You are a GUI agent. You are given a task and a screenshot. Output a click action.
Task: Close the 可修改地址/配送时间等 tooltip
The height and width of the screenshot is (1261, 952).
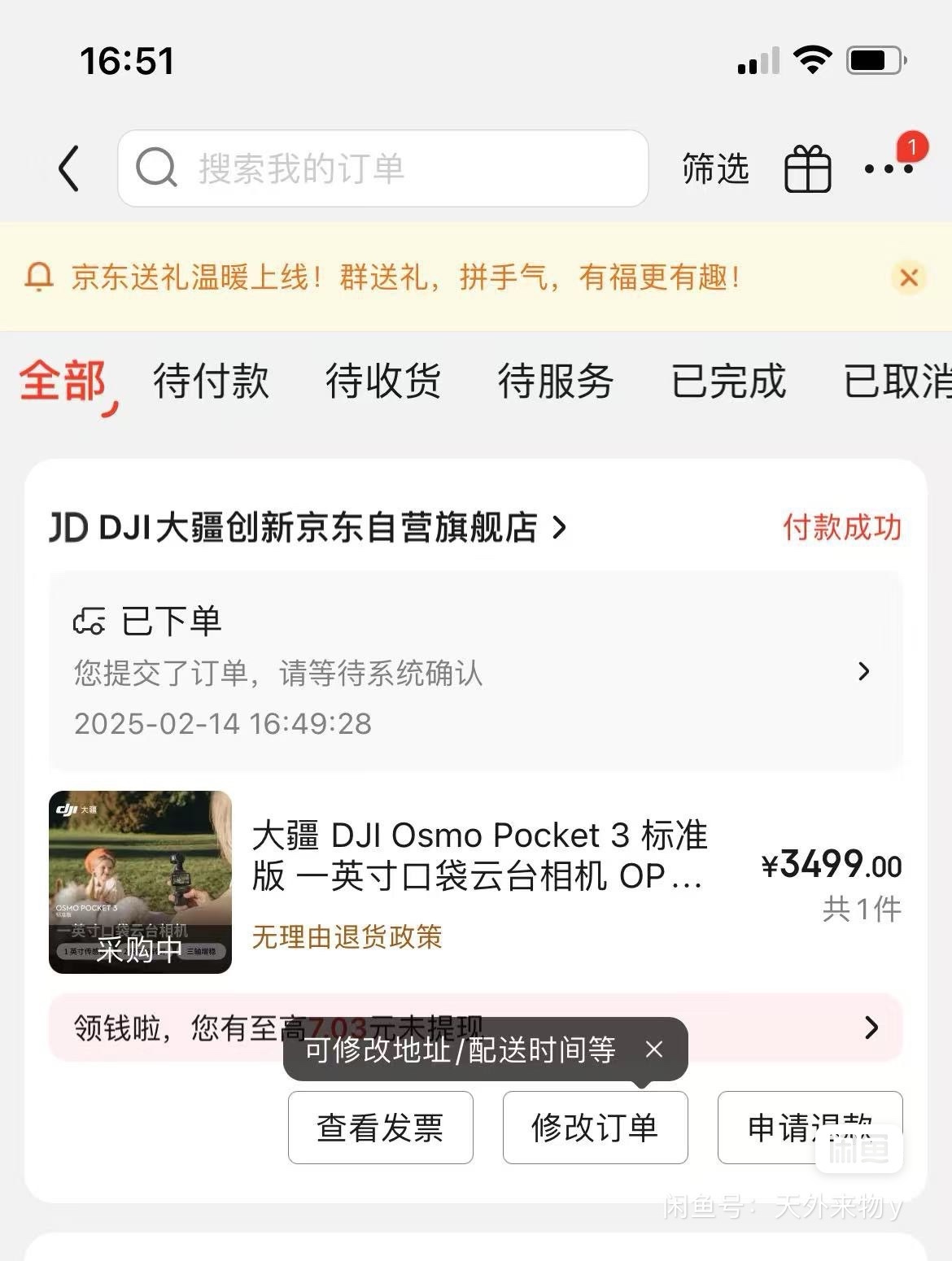point(654,1049)
